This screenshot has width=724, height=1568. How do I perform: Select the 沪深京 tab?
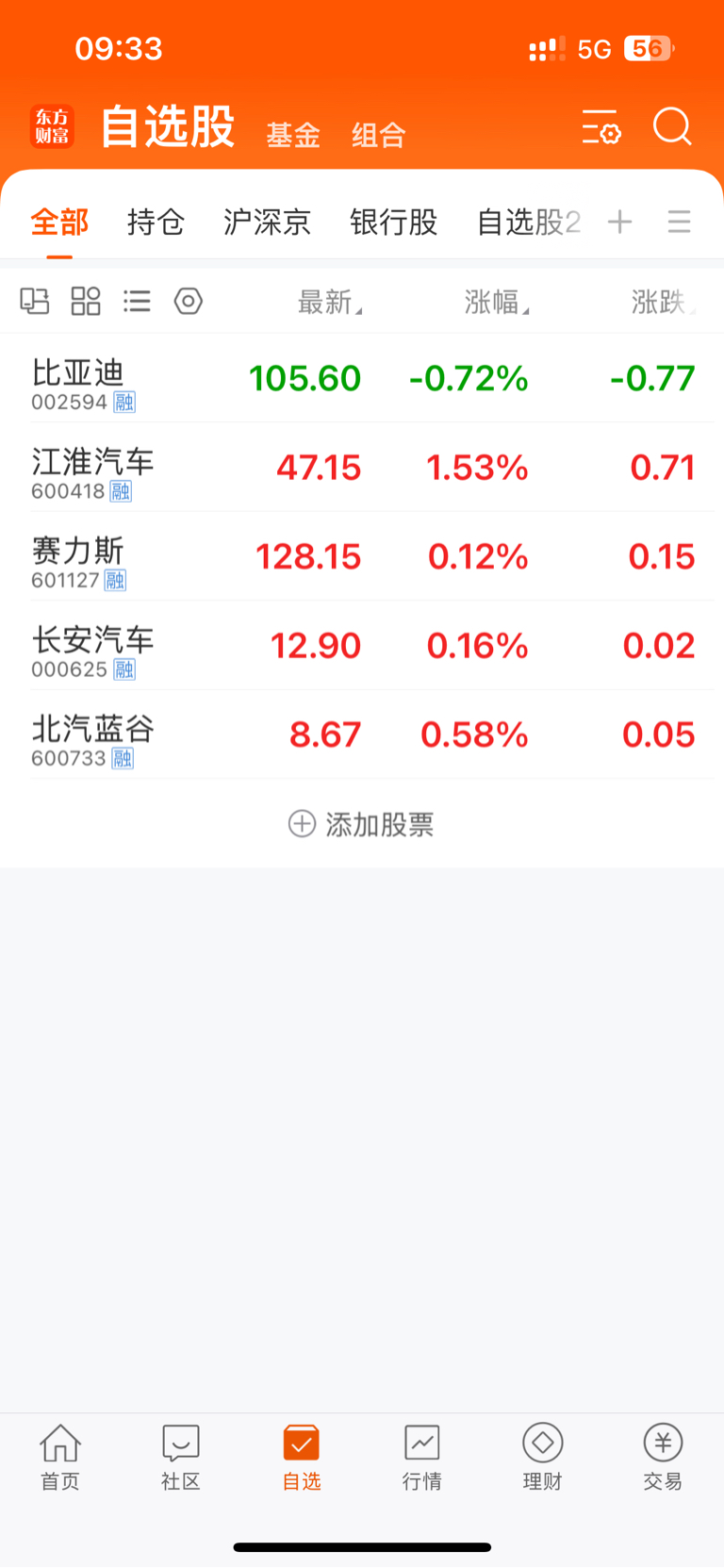click(267, 222)
